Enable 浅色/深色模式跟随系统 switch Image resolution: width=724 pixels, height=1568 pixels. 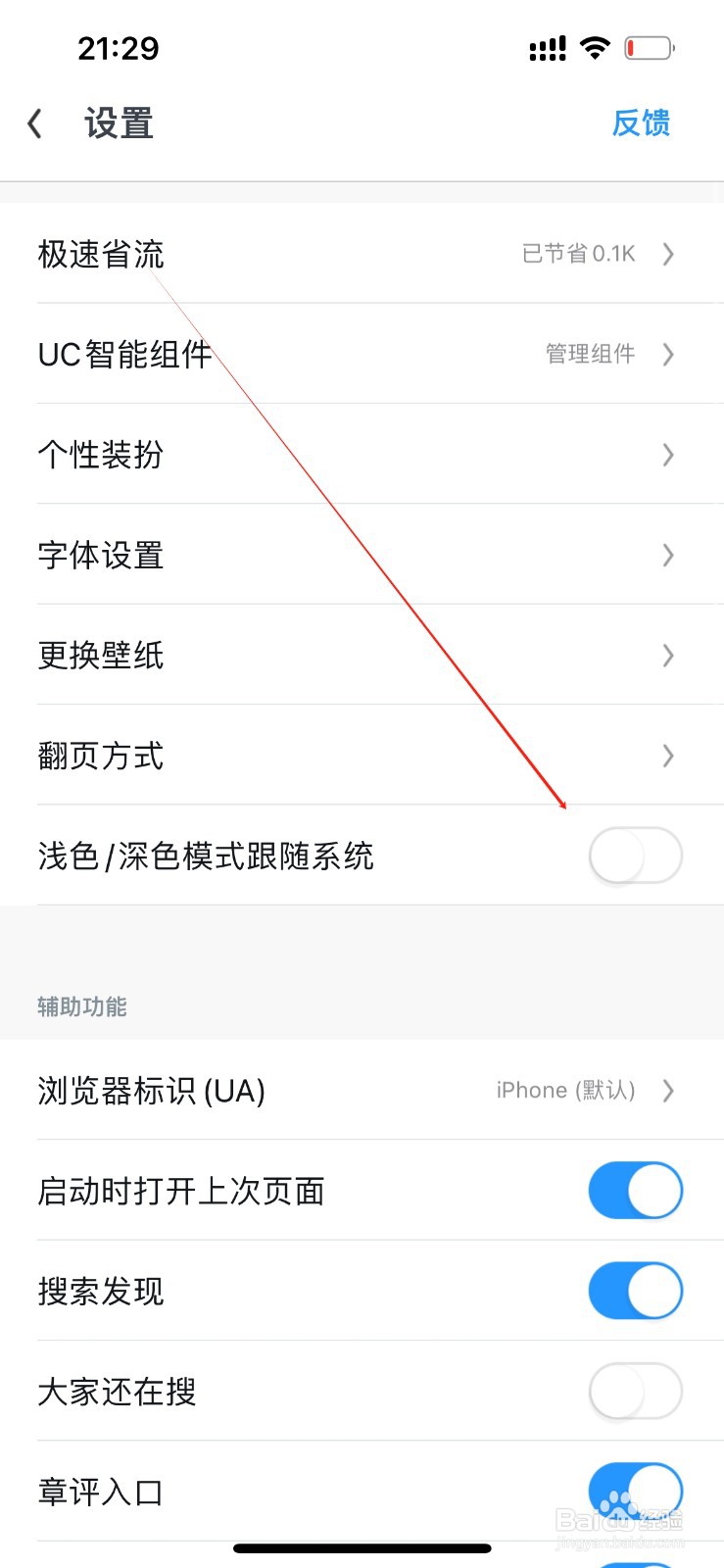(635, 855)
